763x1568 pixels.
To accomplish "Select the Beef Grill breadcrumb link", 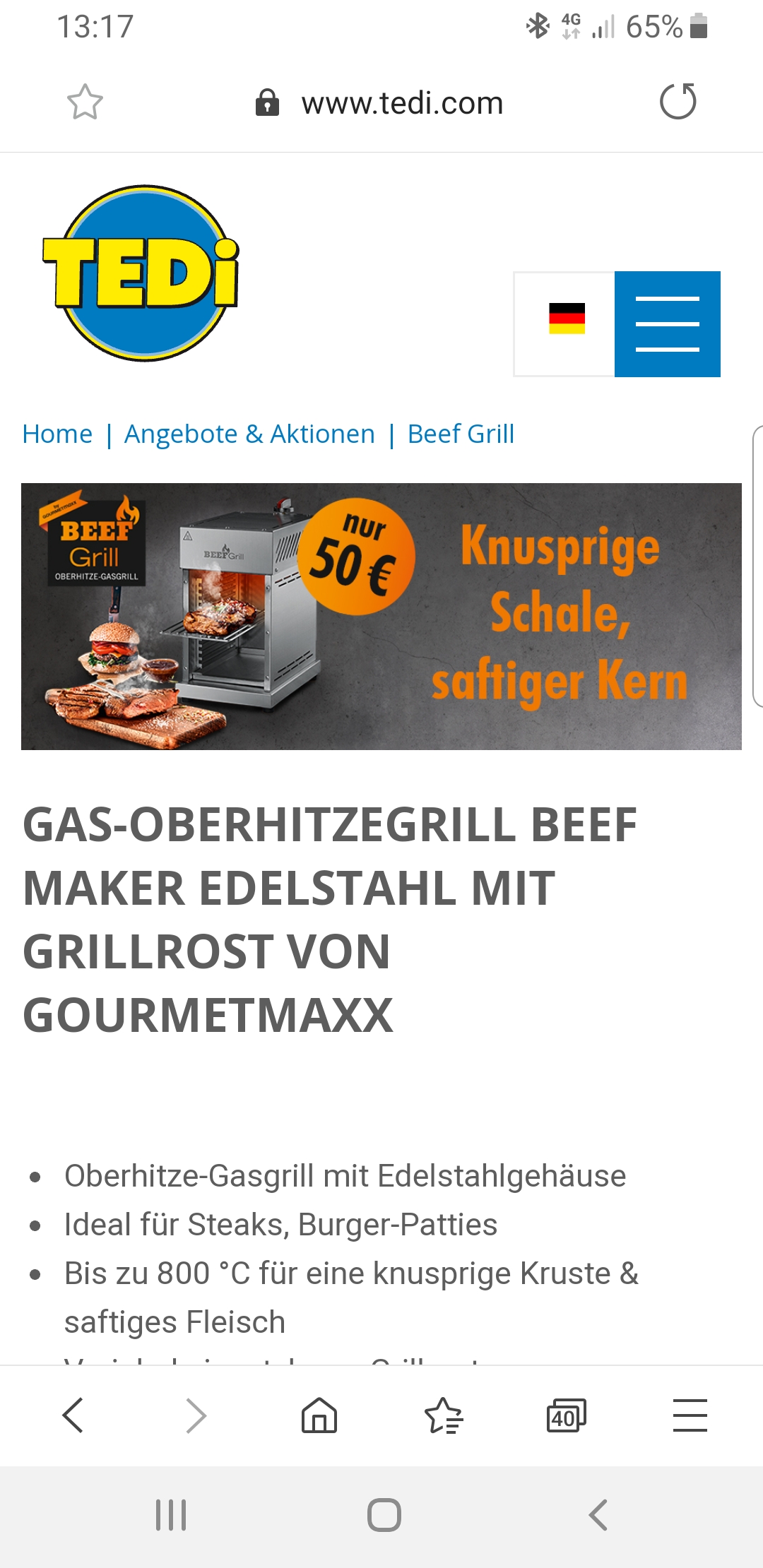I will tap(461, 434).
